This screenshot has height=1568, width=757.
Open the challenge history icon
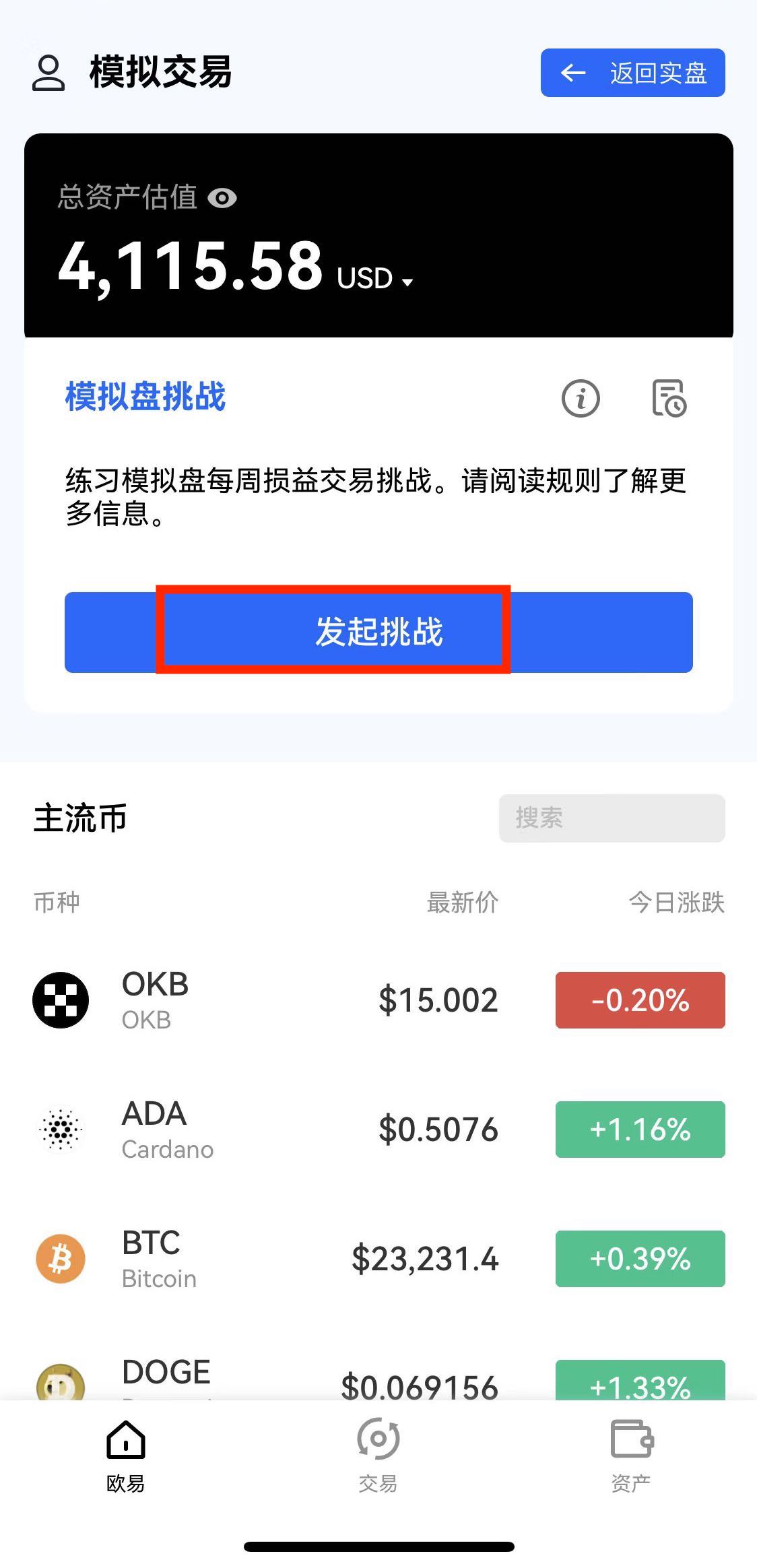[669, 398]
